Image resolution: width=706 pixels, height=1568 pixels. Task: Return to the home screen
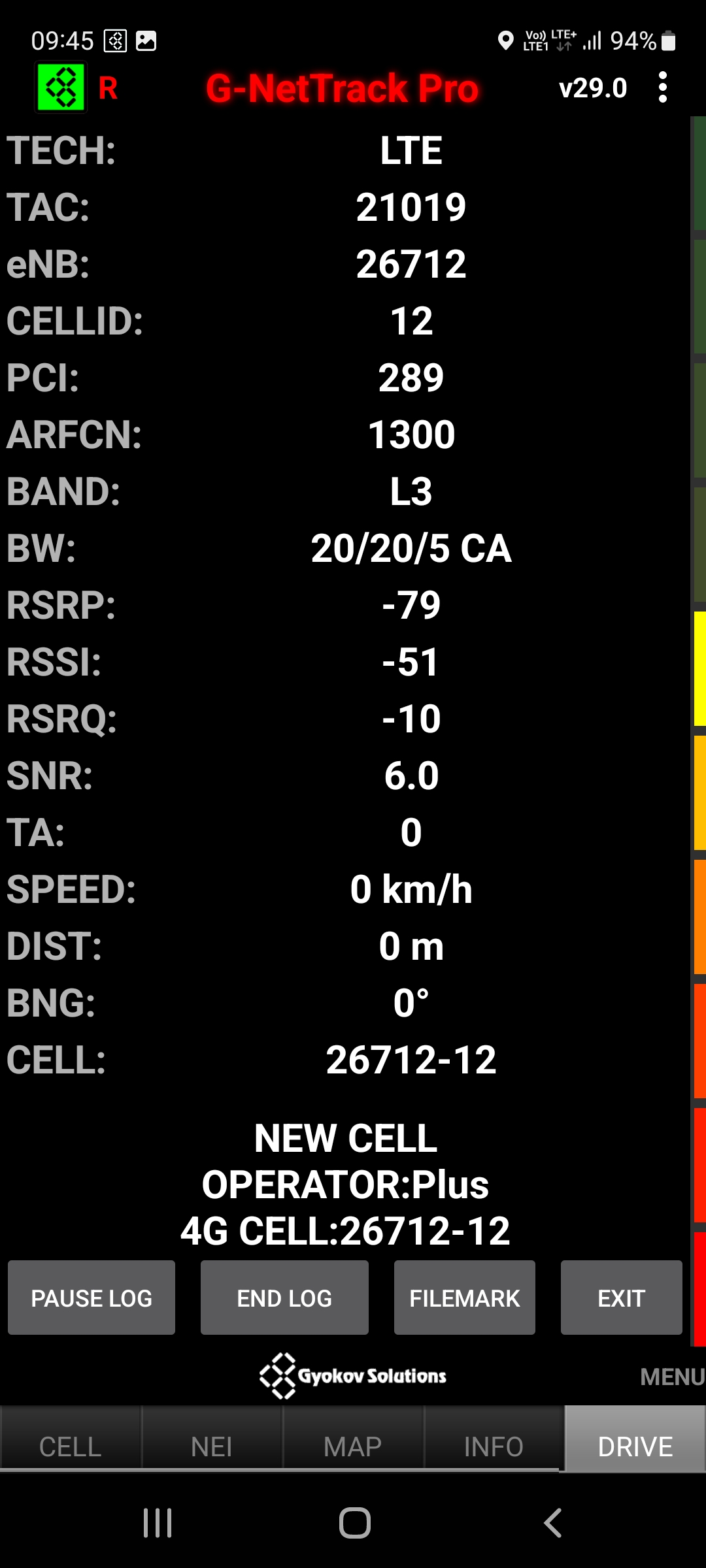pyautogui.click(x=354, y=1523)
